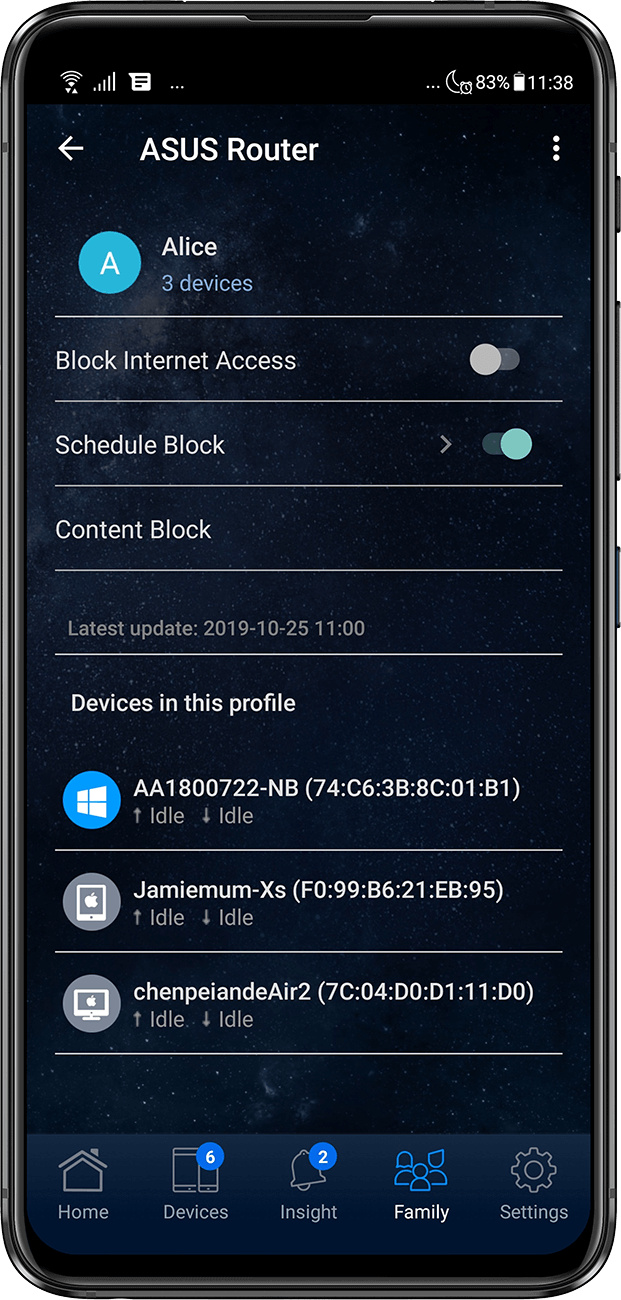Switch to the Settings tab

pyautogui.click(x=534, y=1185)
